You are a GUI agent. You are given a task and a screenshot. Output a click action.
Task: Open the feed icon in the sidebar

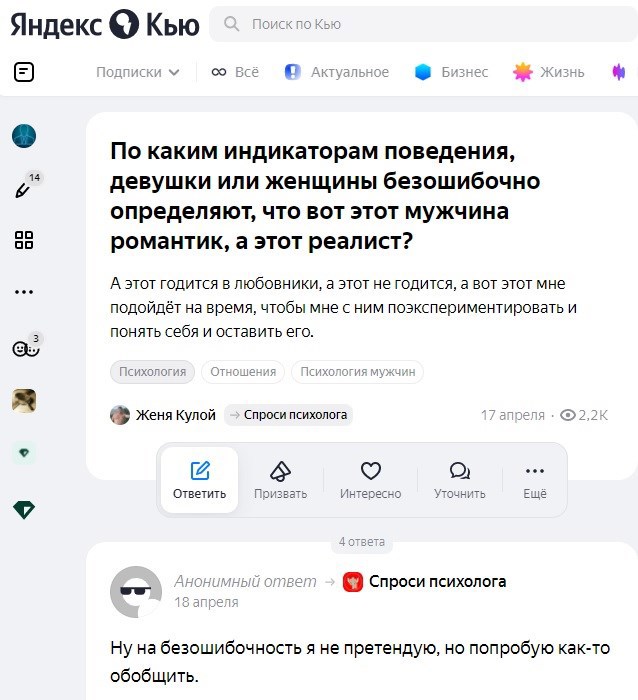pyautogui.click(x=24, y=72)
